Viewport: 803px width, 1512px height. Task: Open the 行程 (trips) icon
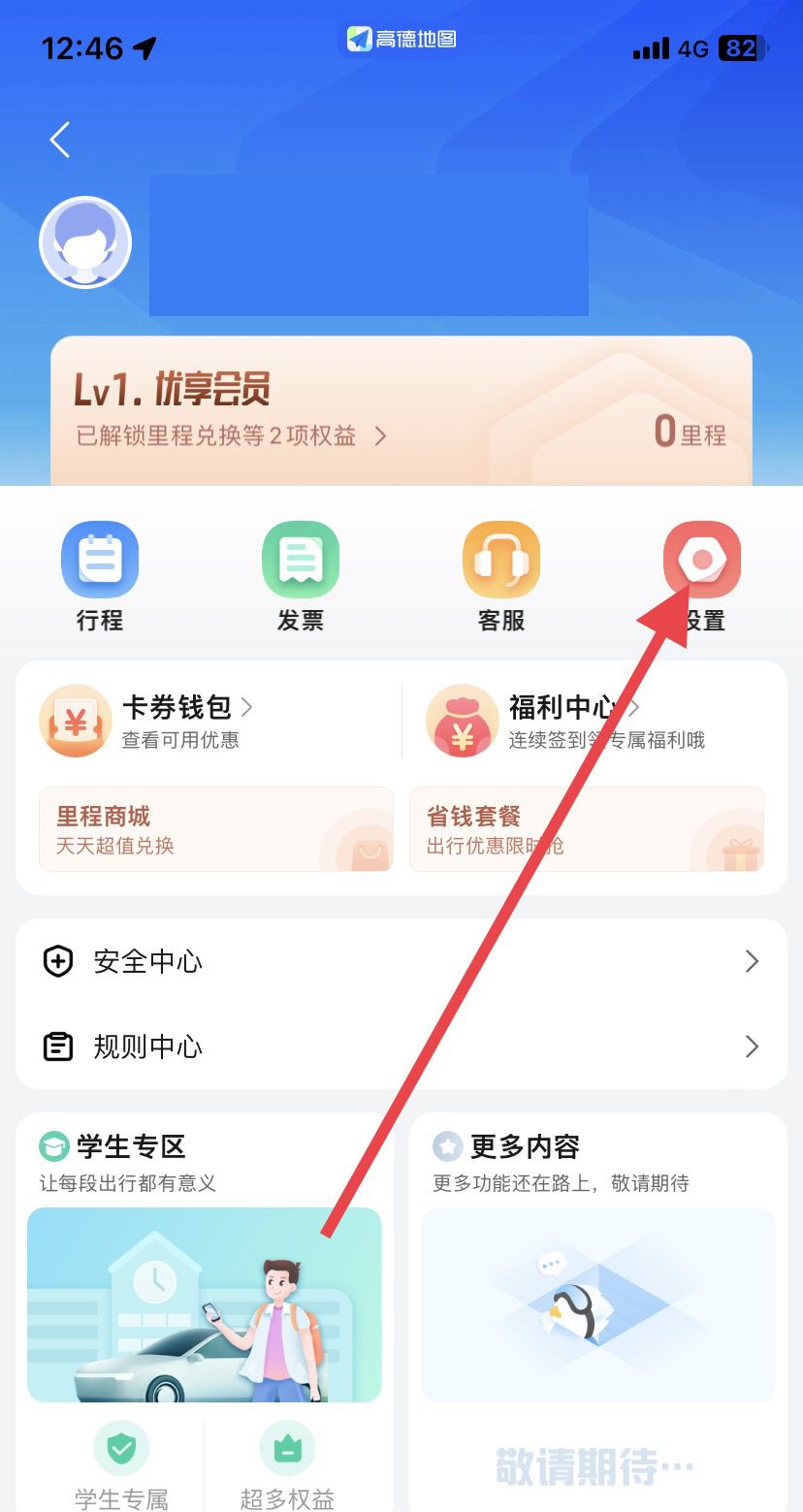tap(99, 558)
